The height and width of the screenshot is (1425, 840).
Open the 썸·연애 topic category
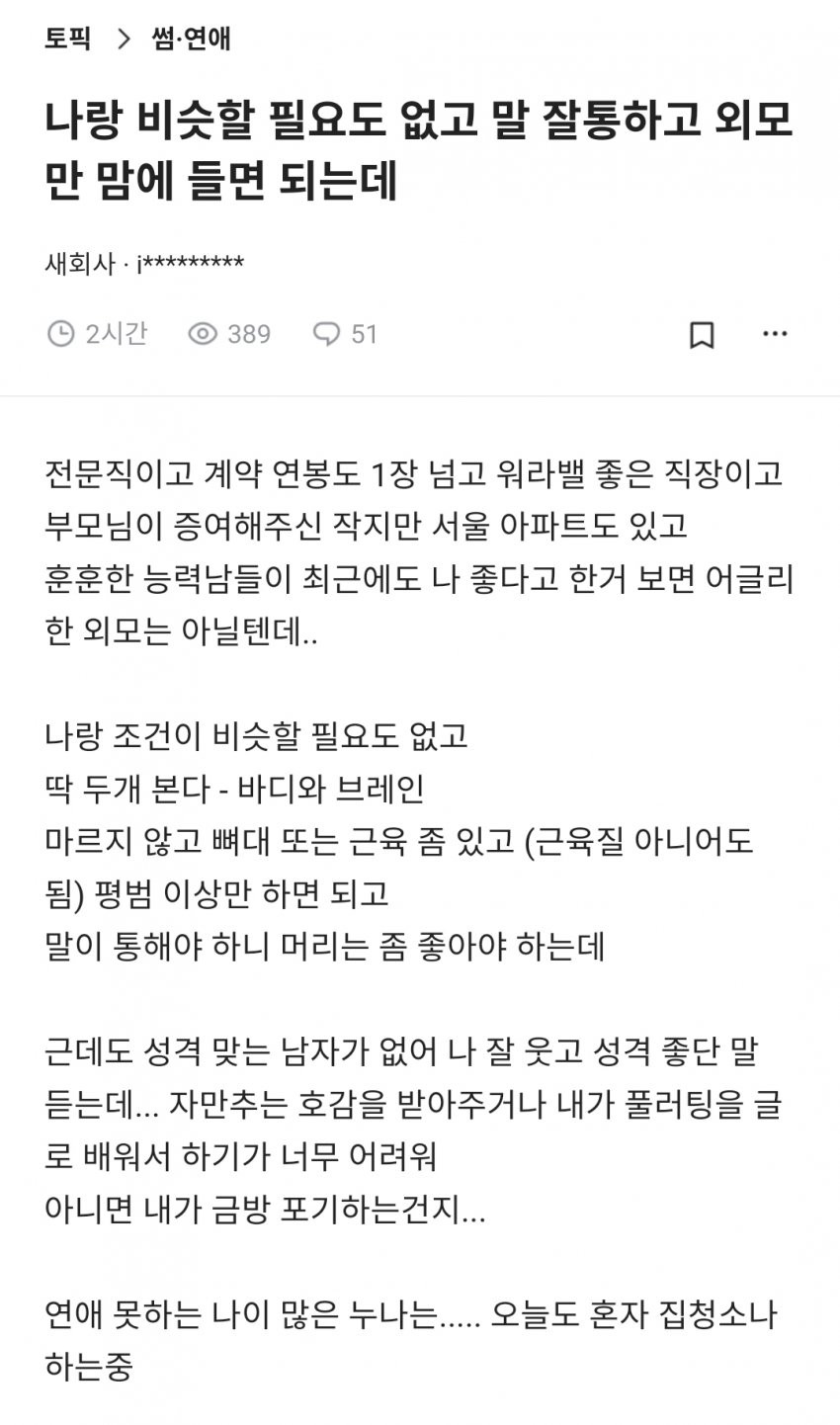[191, 39]
